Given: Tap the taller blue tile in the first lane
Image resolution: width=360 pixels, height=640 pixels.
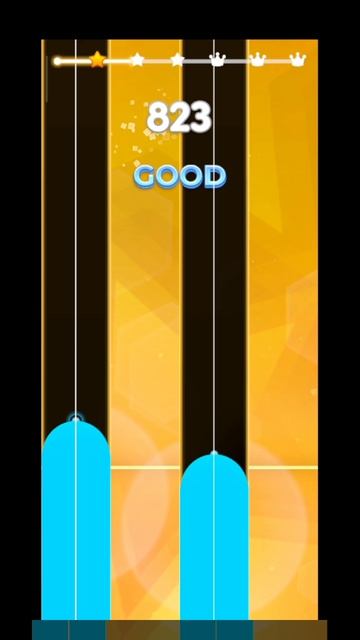Looking at the screenshot, I should point(76,520).
